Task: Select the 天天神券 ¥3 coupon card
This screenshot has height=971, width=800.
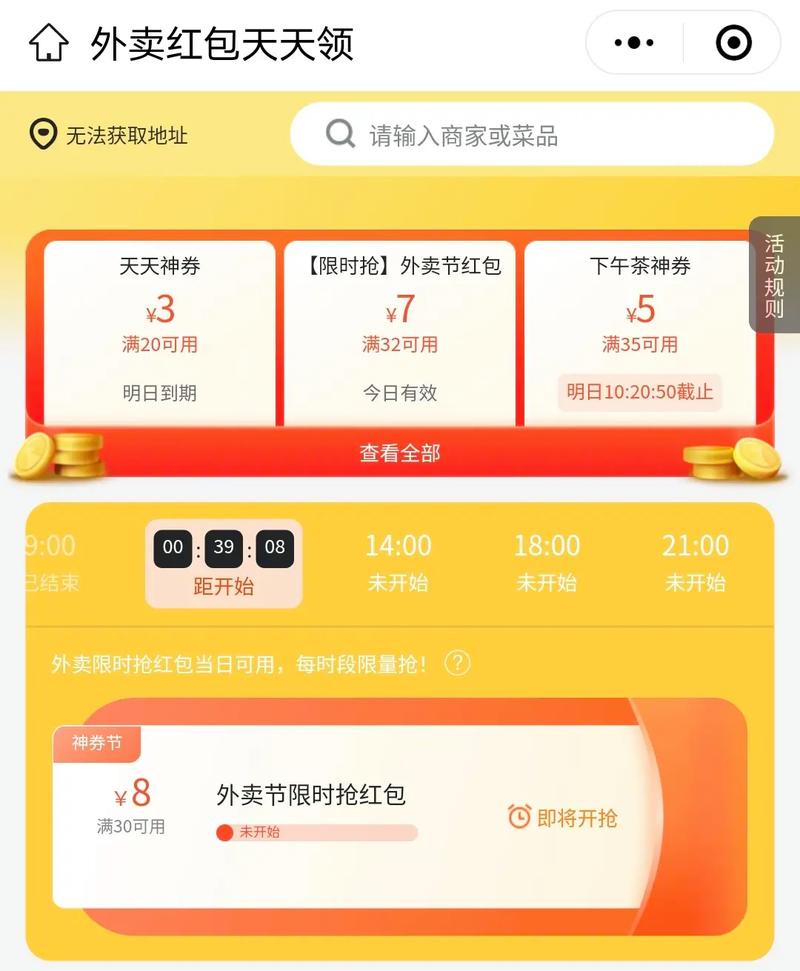Action: point(160,330)
